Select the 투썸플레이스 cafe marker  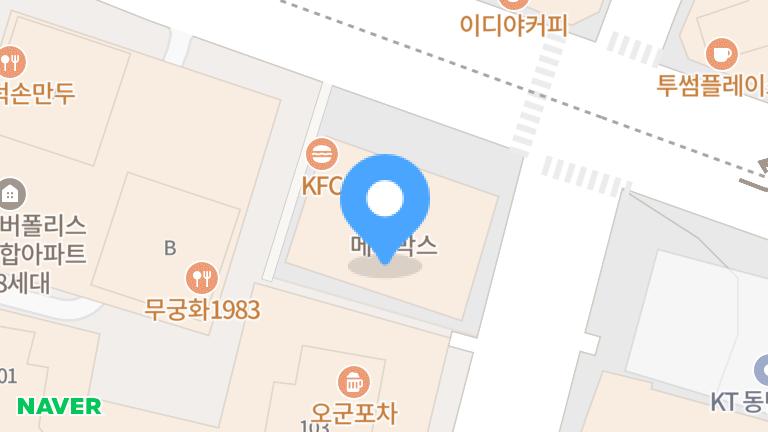720,53
